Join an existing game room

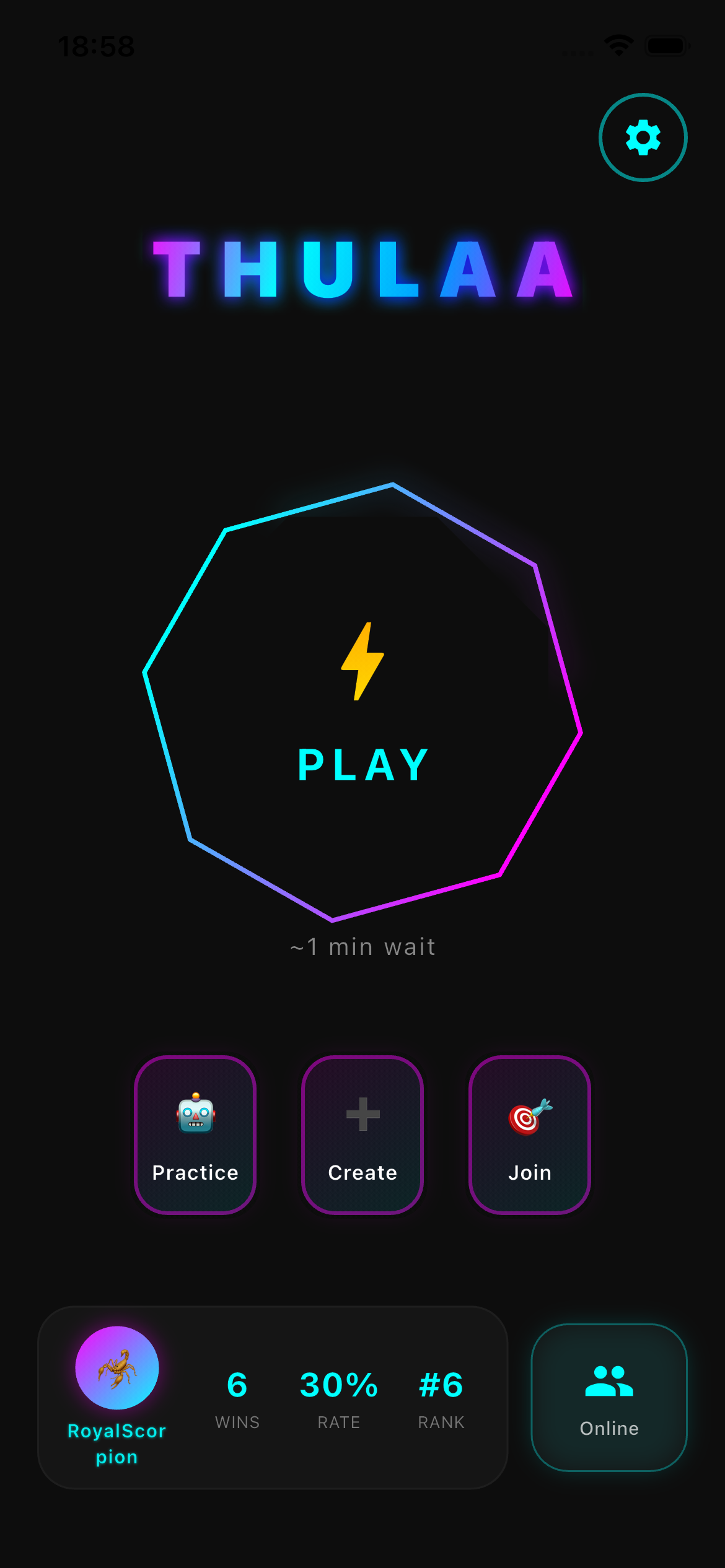[x=529, y=1135]
